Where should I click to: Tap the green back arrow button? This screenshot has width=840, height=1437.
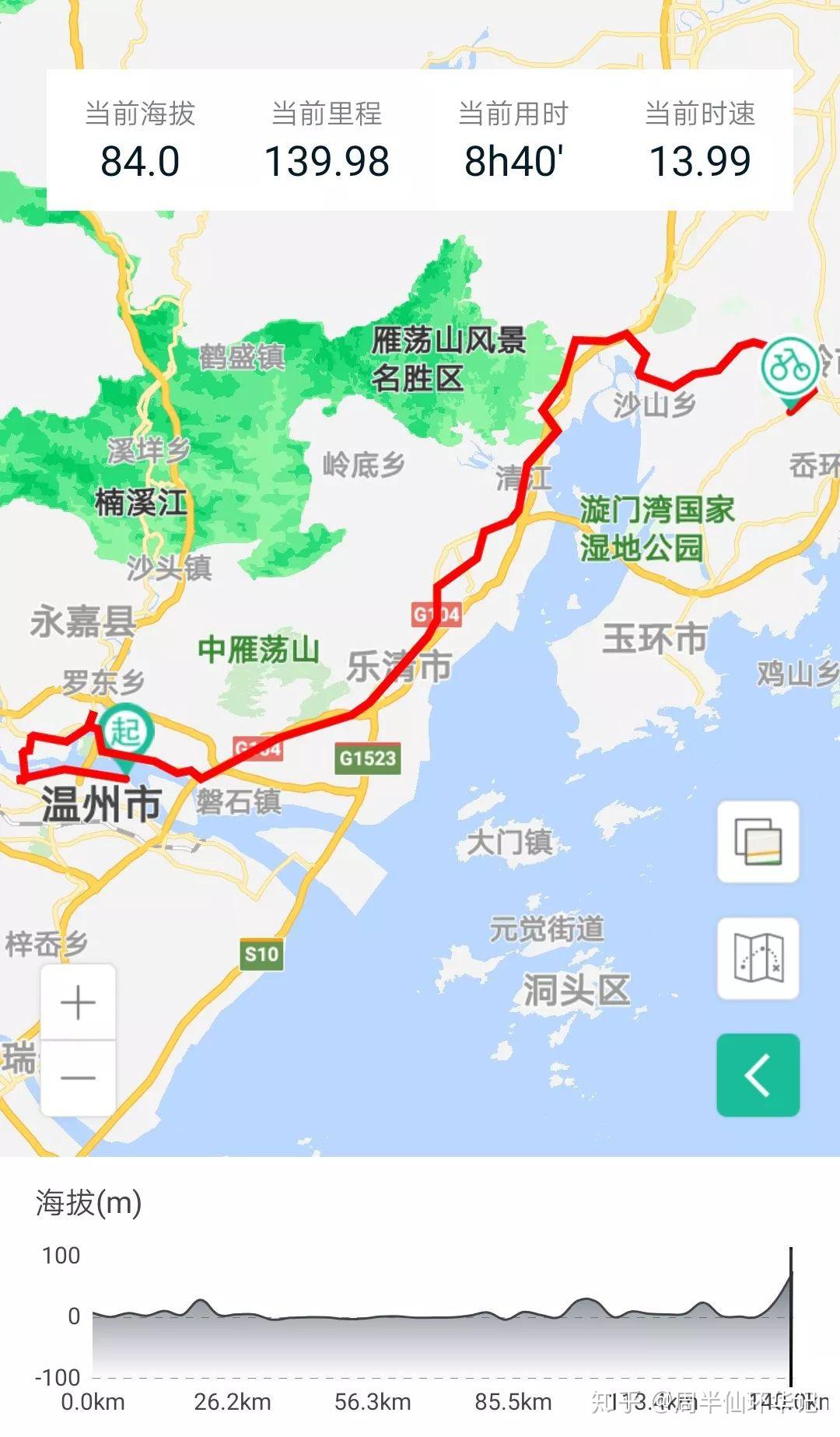758,1074
